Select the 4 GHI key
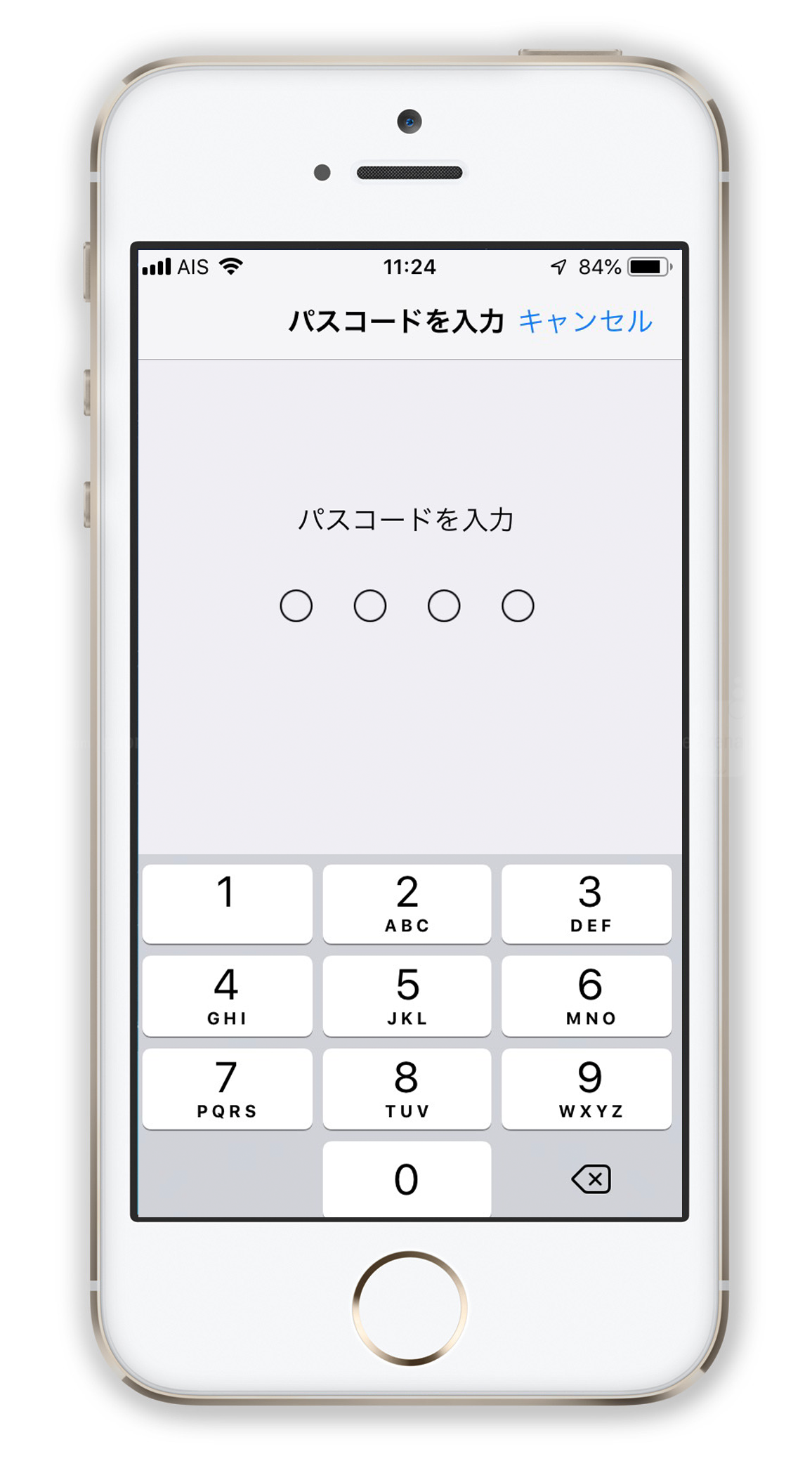The width and height of the screenshot is (812, 1461). click(227, 995)
